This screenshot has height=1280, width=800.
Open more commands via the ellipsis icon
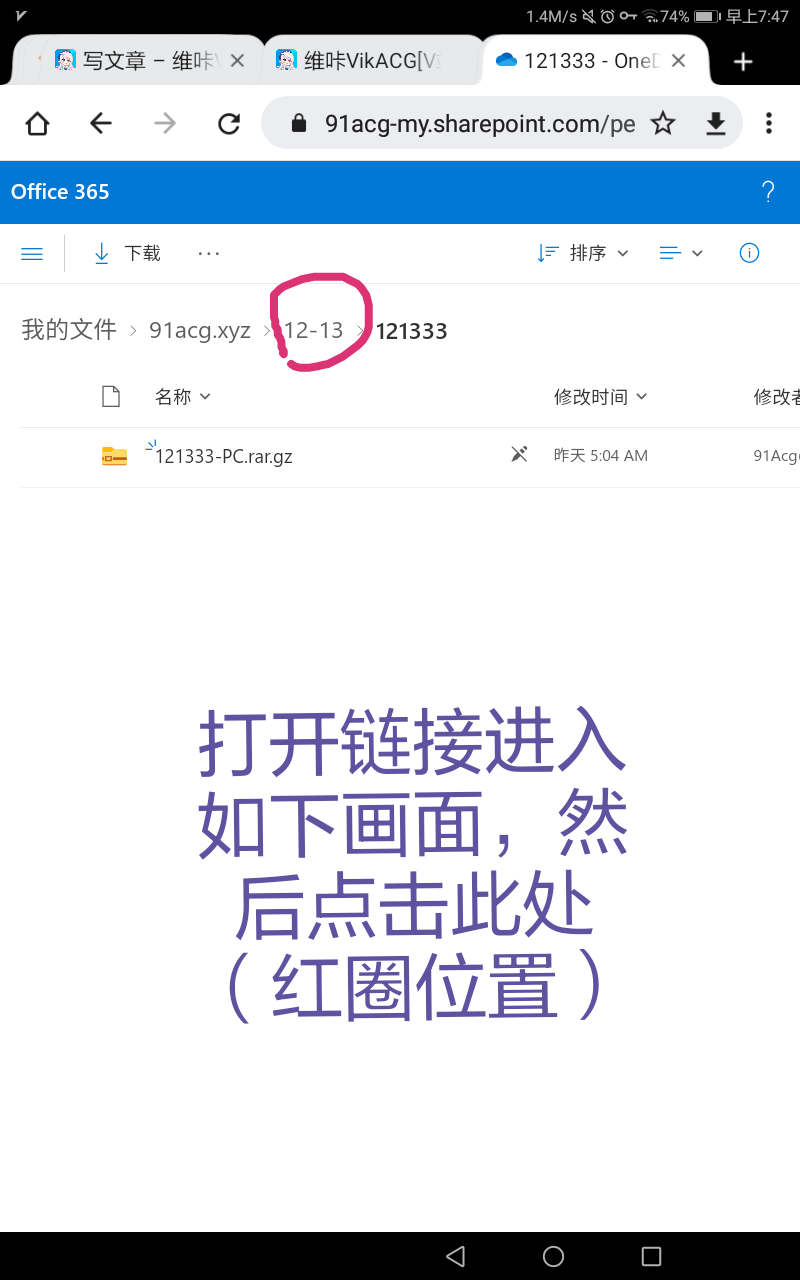tap(209, 253)
